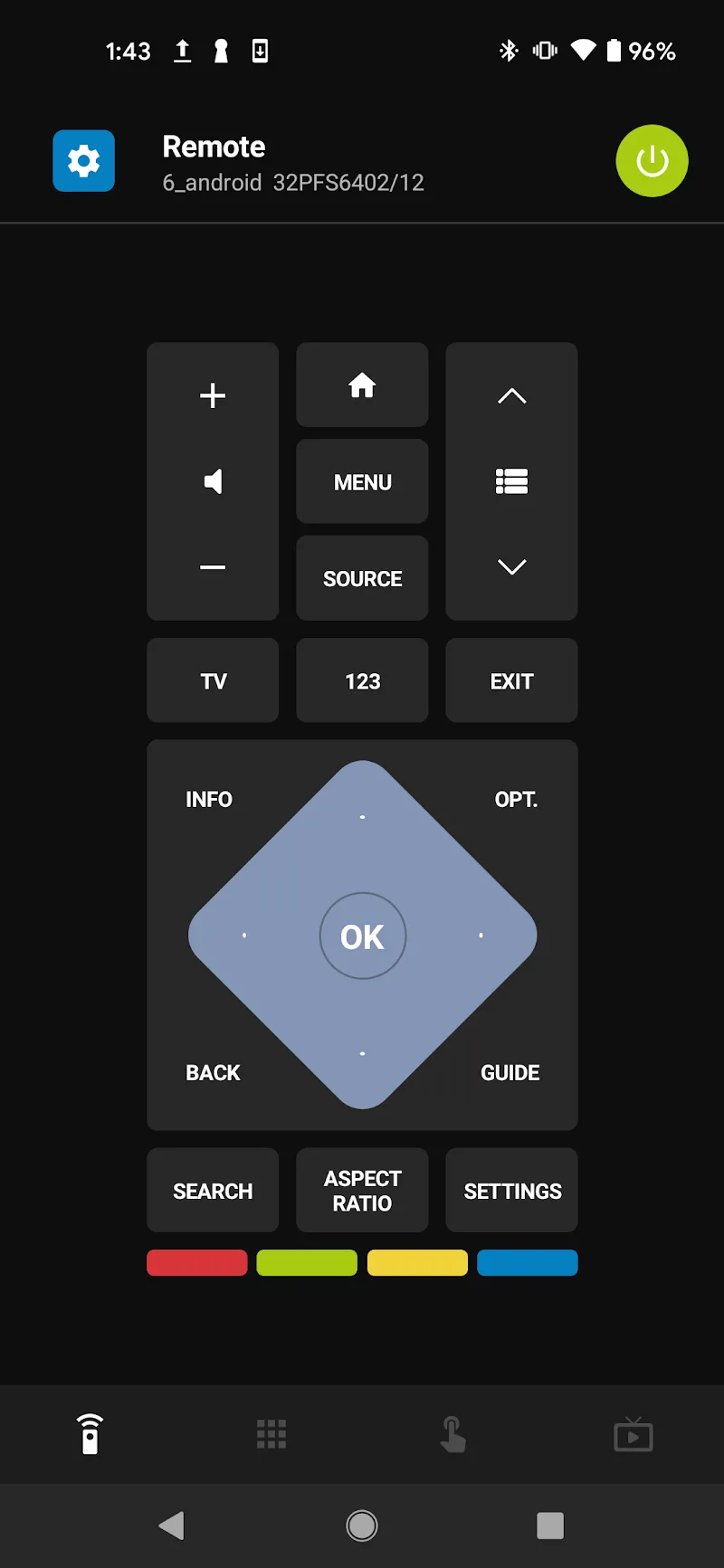Open the 123 number pad
The height and width of the screenshot is (1568, 724).
362,681
